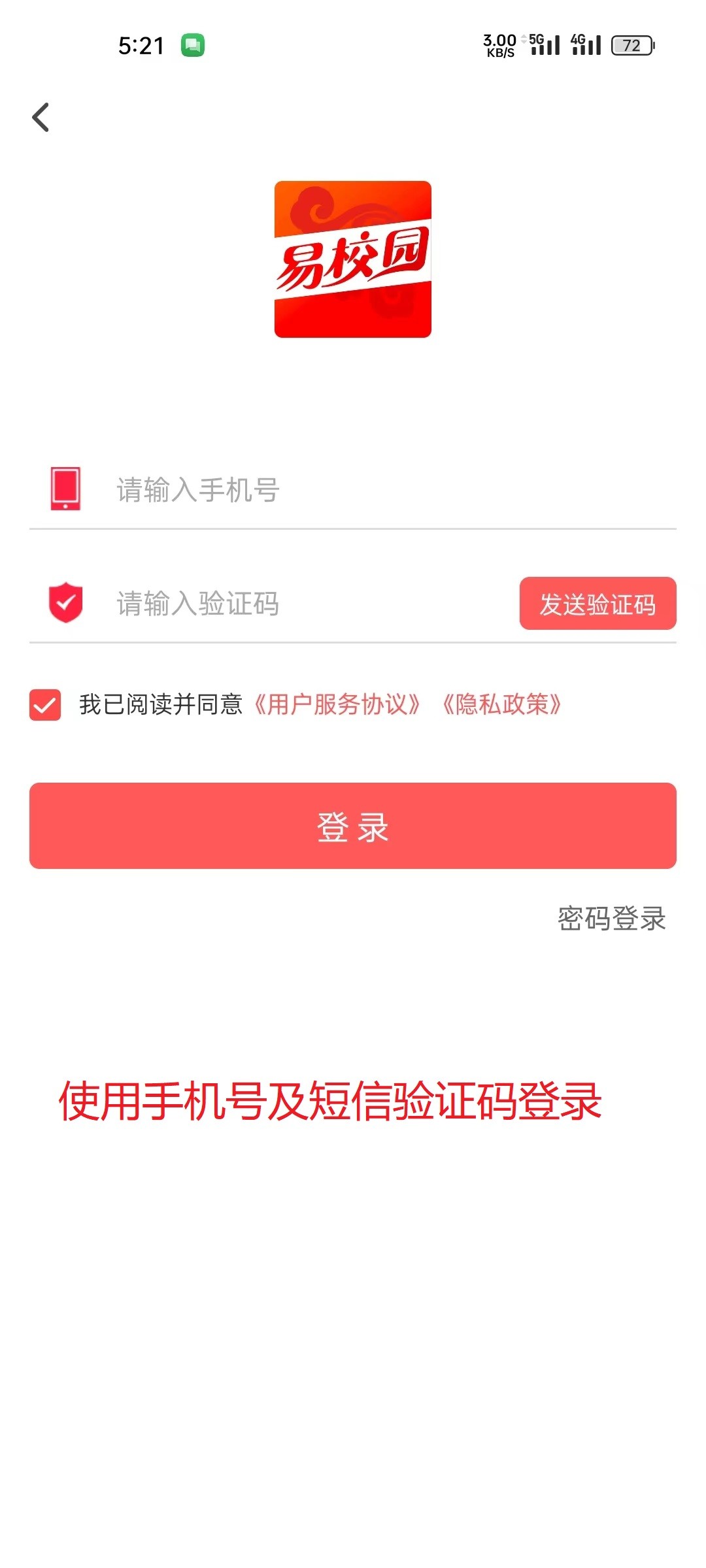
Task: Focus the verification code field 请输入验证码
Action: pyautogui.click(x=312, y=604)
